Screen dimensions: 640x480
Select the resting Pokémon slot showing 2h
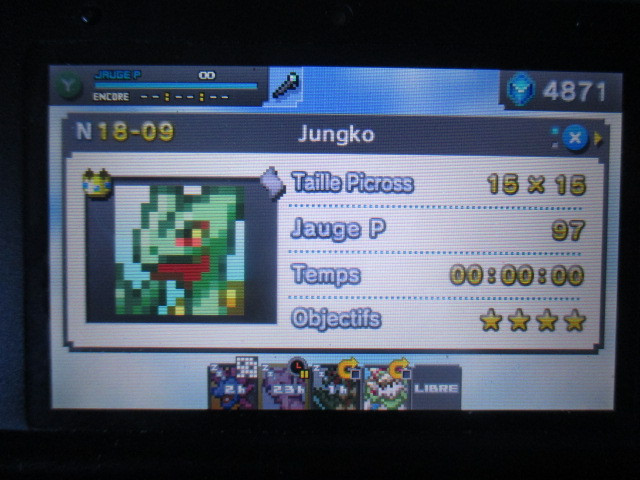click(232, 385)
